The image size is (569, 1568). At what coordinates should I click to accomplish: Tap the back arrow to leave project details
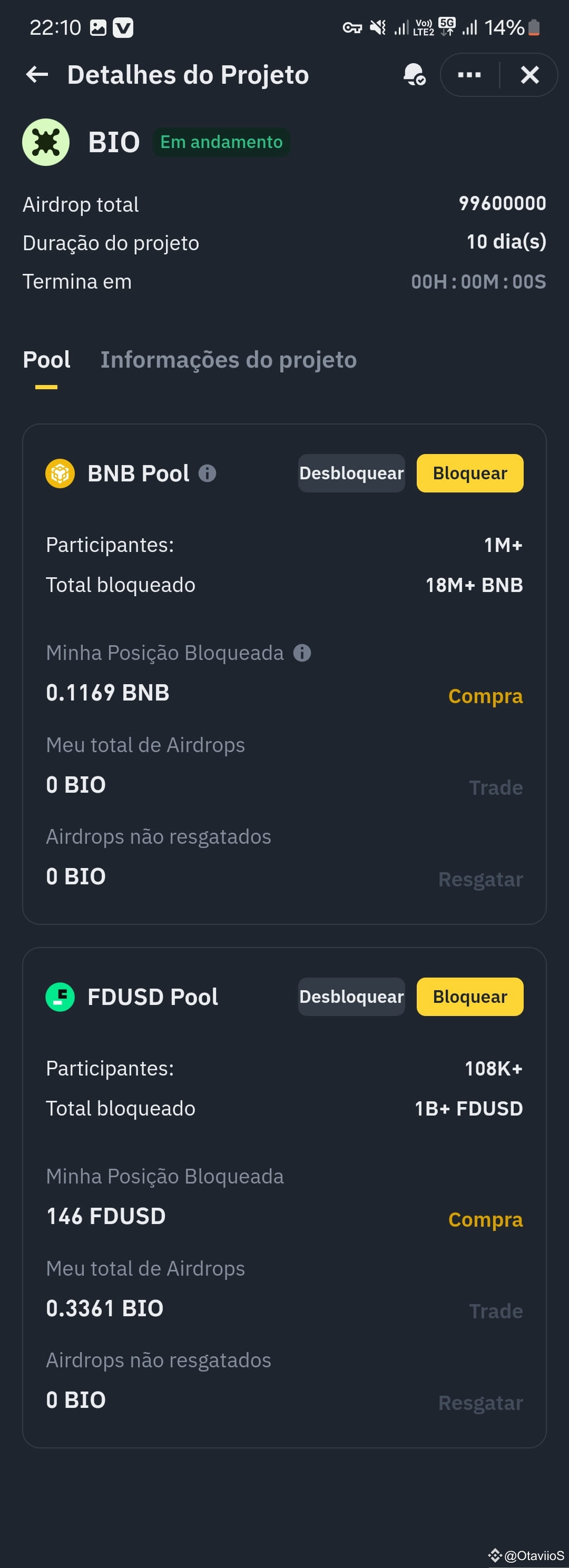36,74
